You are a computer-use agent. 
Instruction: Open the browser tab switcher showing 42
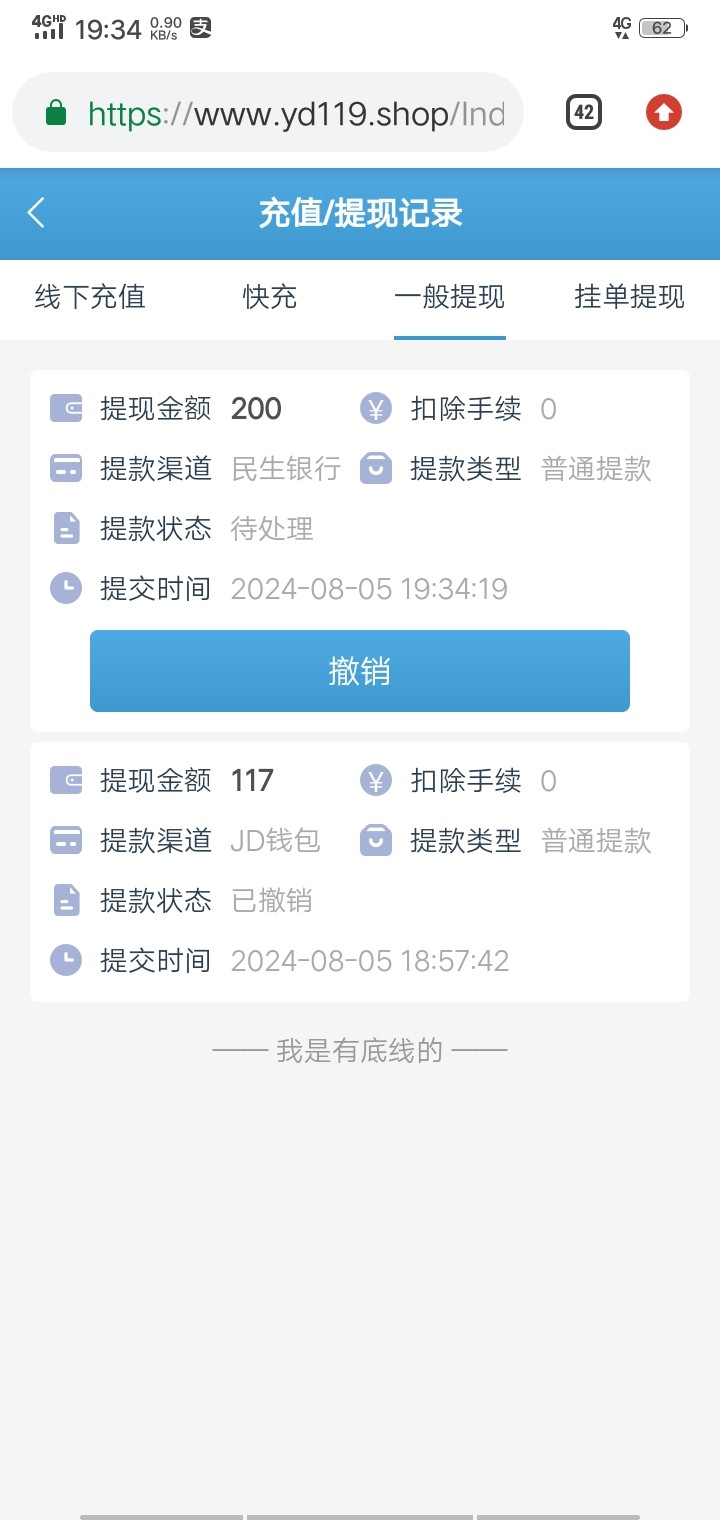coord(584,112)
